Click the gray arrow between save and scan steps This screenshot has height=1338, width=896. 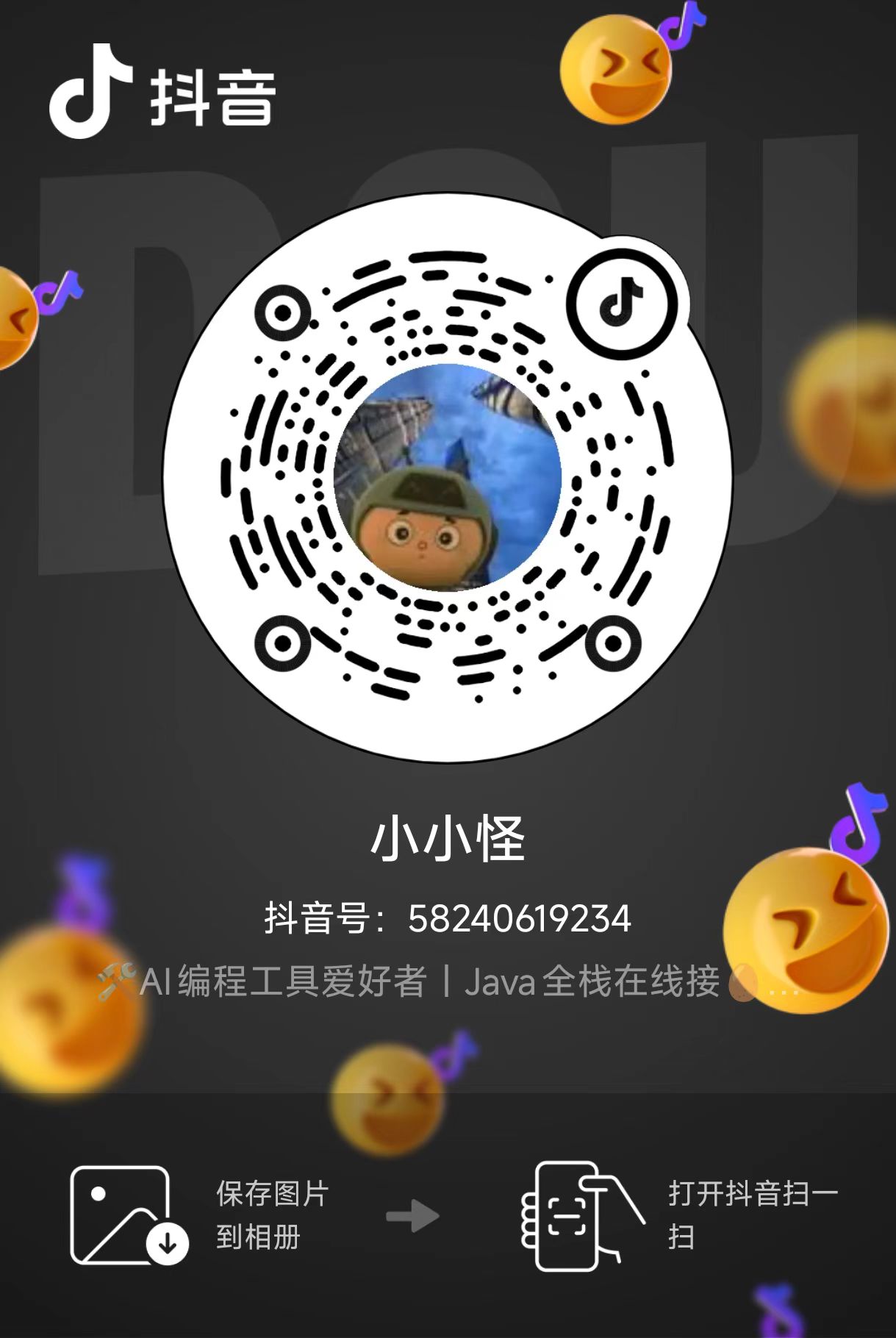click(412, 1217)
